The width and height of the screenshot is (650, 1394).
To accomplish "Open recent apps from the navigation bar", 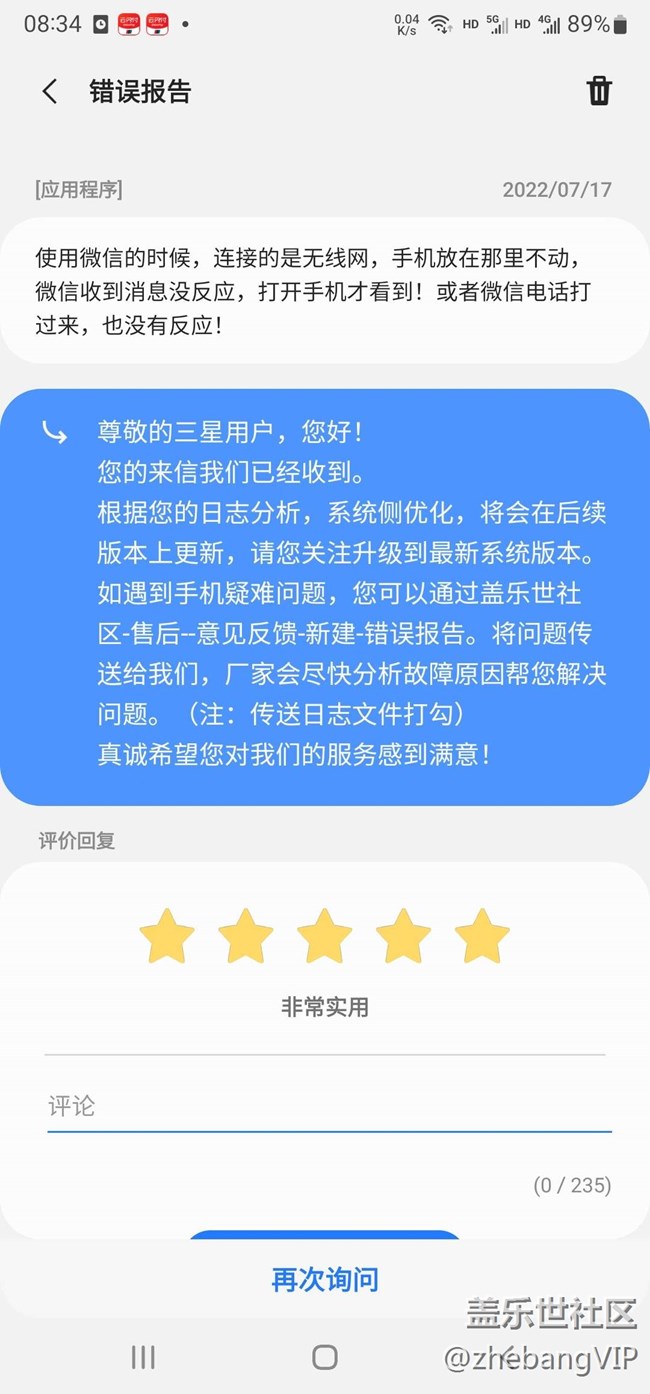I will [x=143, y=1356].
